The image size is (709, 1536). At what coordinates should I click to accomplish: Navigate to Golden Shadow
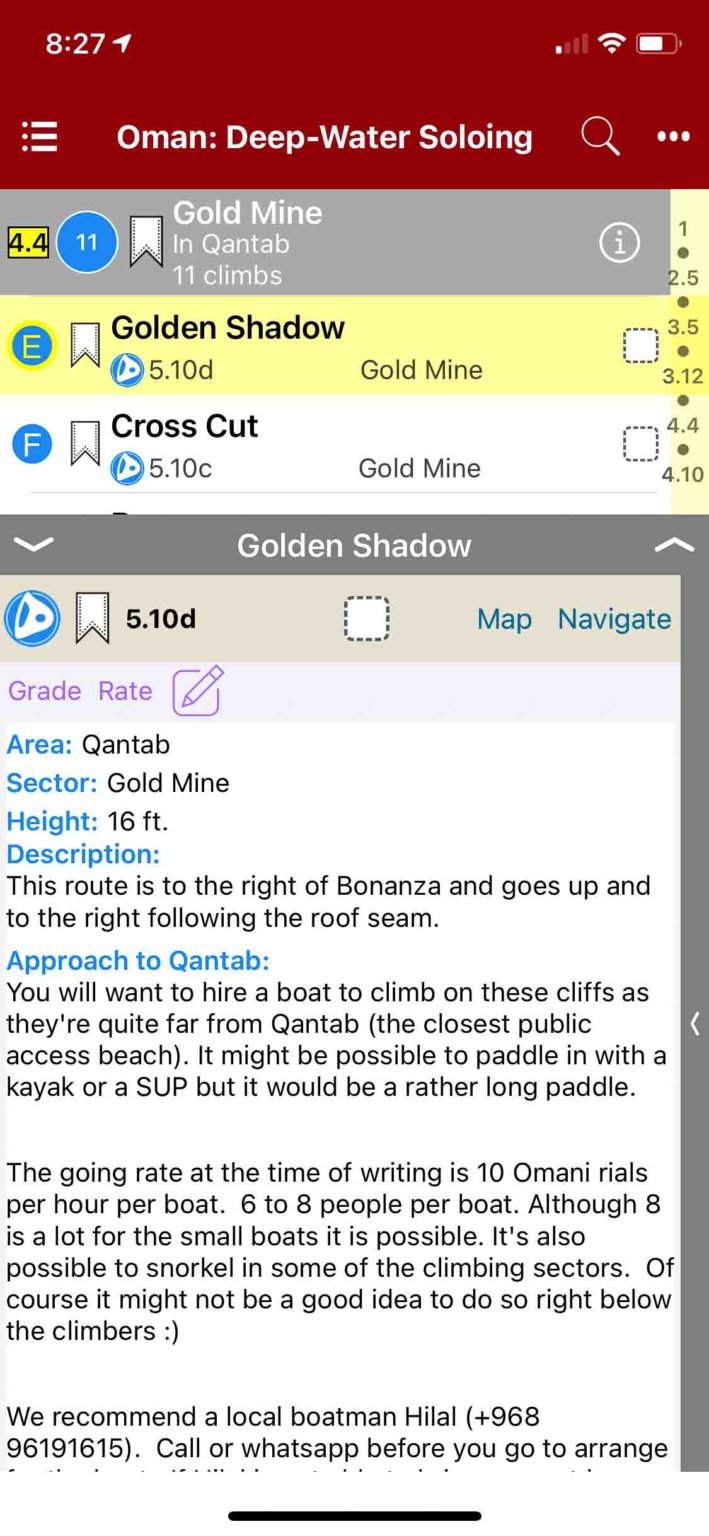click(x=614, y=619)
